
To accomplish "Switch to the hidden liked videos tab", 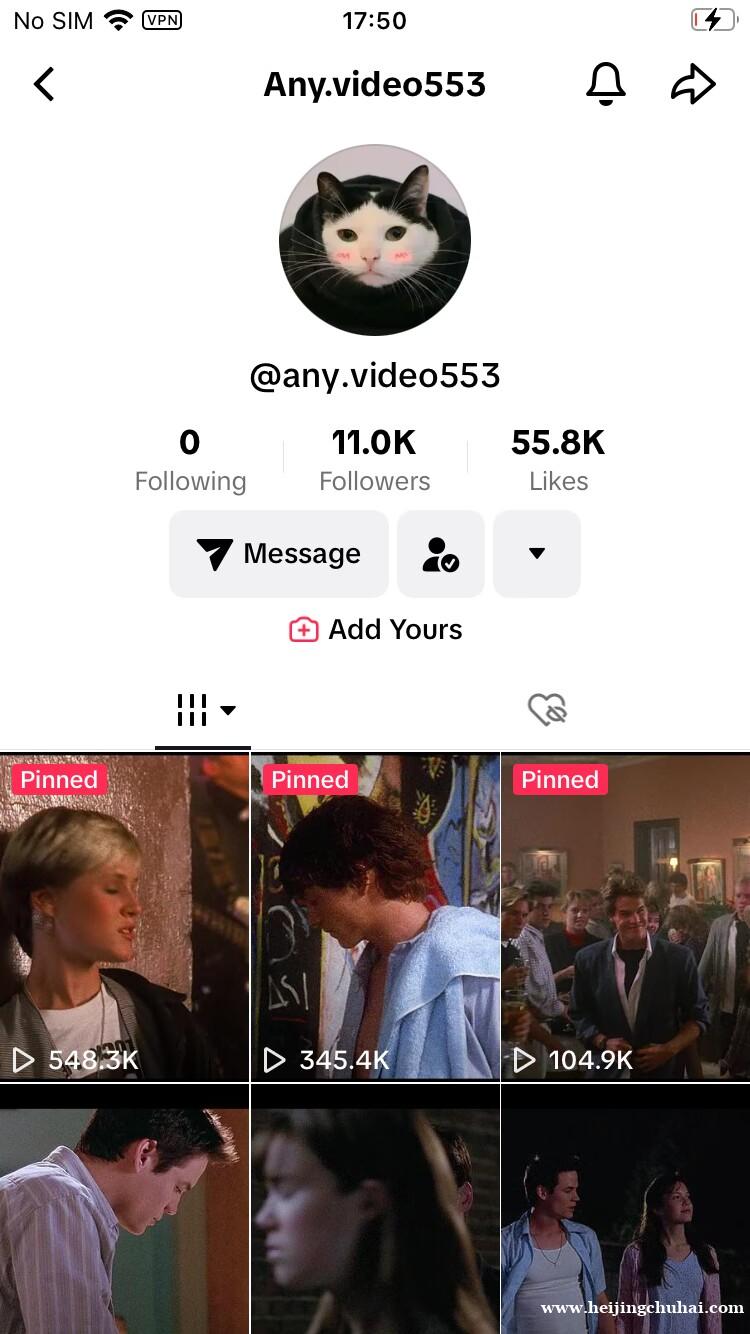I will coord(547,710).
